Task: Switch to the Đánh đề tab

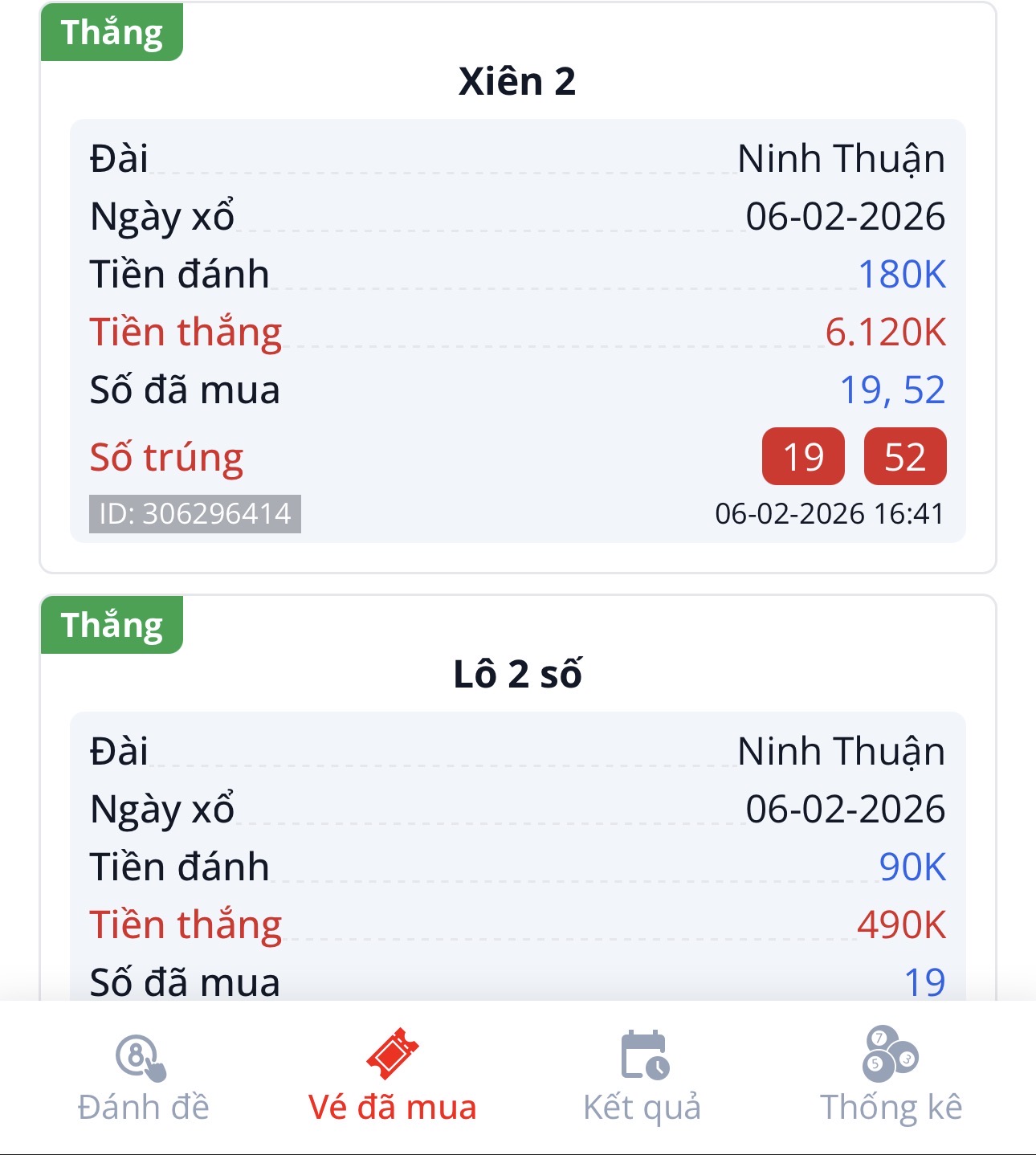Action: [x=143, y=1076]
